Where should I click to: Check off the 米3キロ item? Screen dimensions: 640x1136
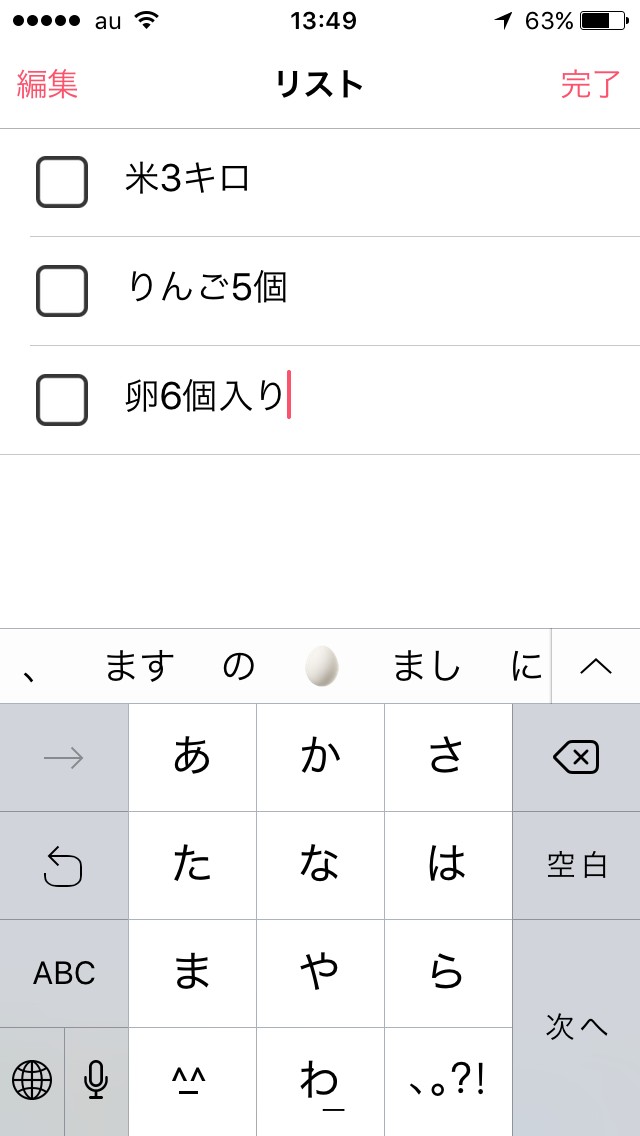pos(62,182)
